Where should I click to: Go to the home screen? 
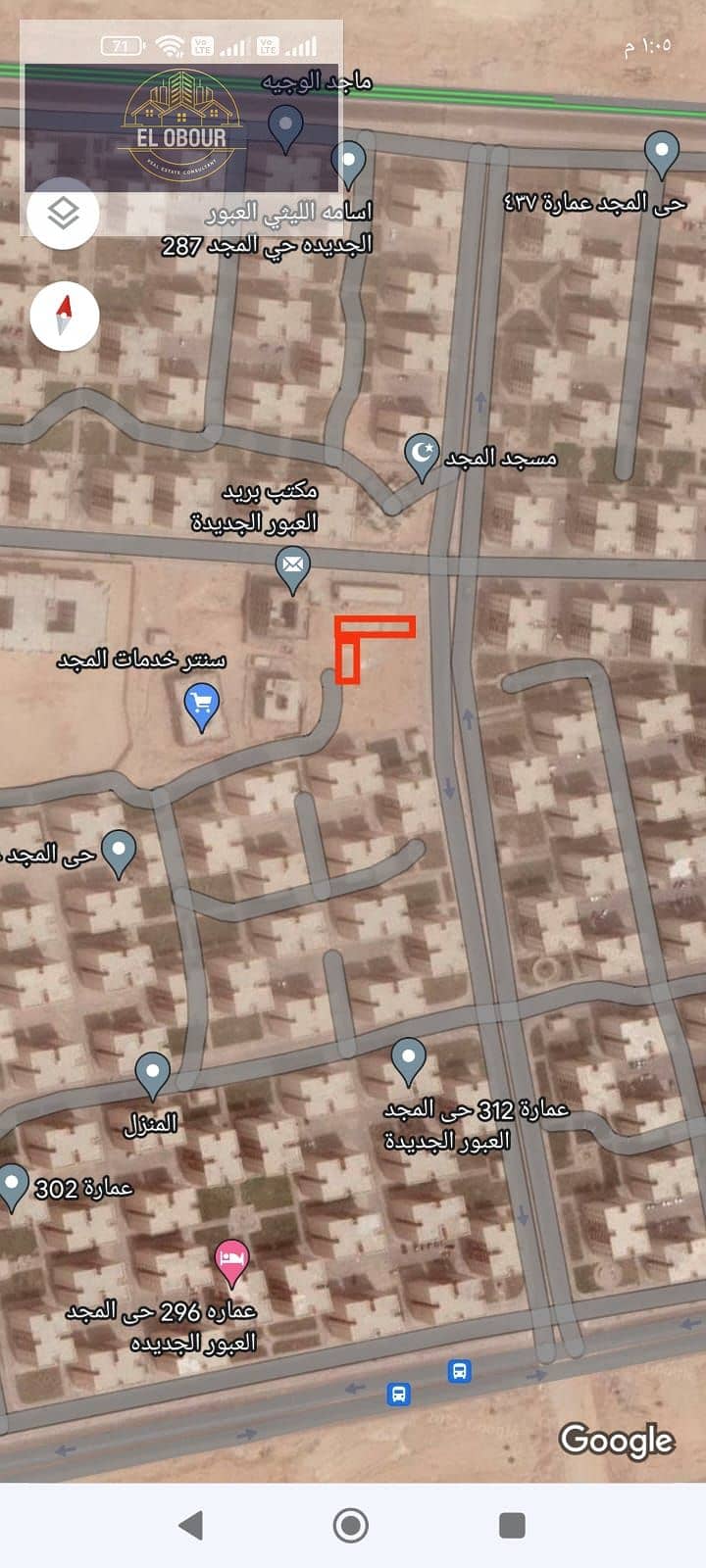coord(351,1525)
